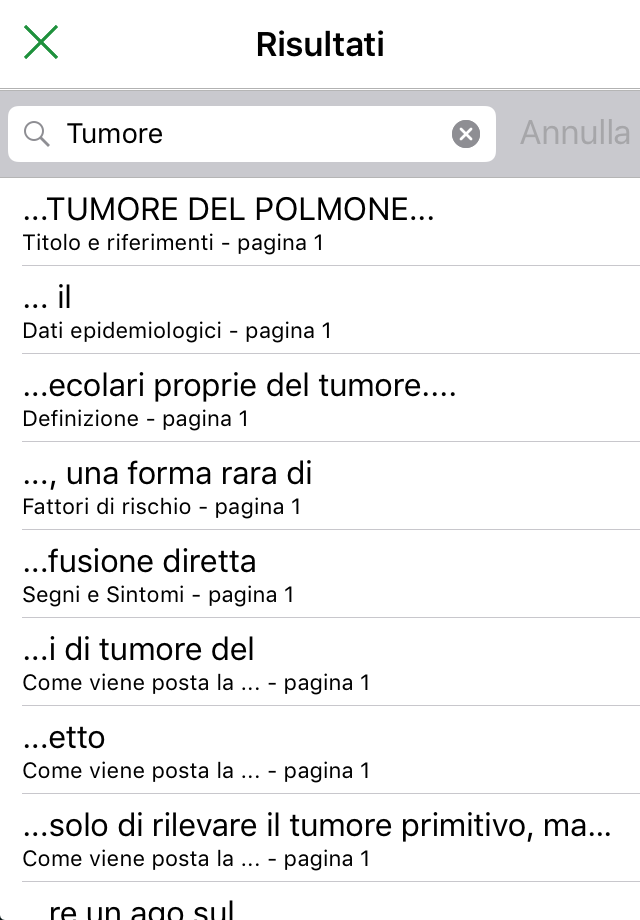Open the TUMORE DEL POLMONE result
This screenshot has width=640, height=920.
click(320, 223)
